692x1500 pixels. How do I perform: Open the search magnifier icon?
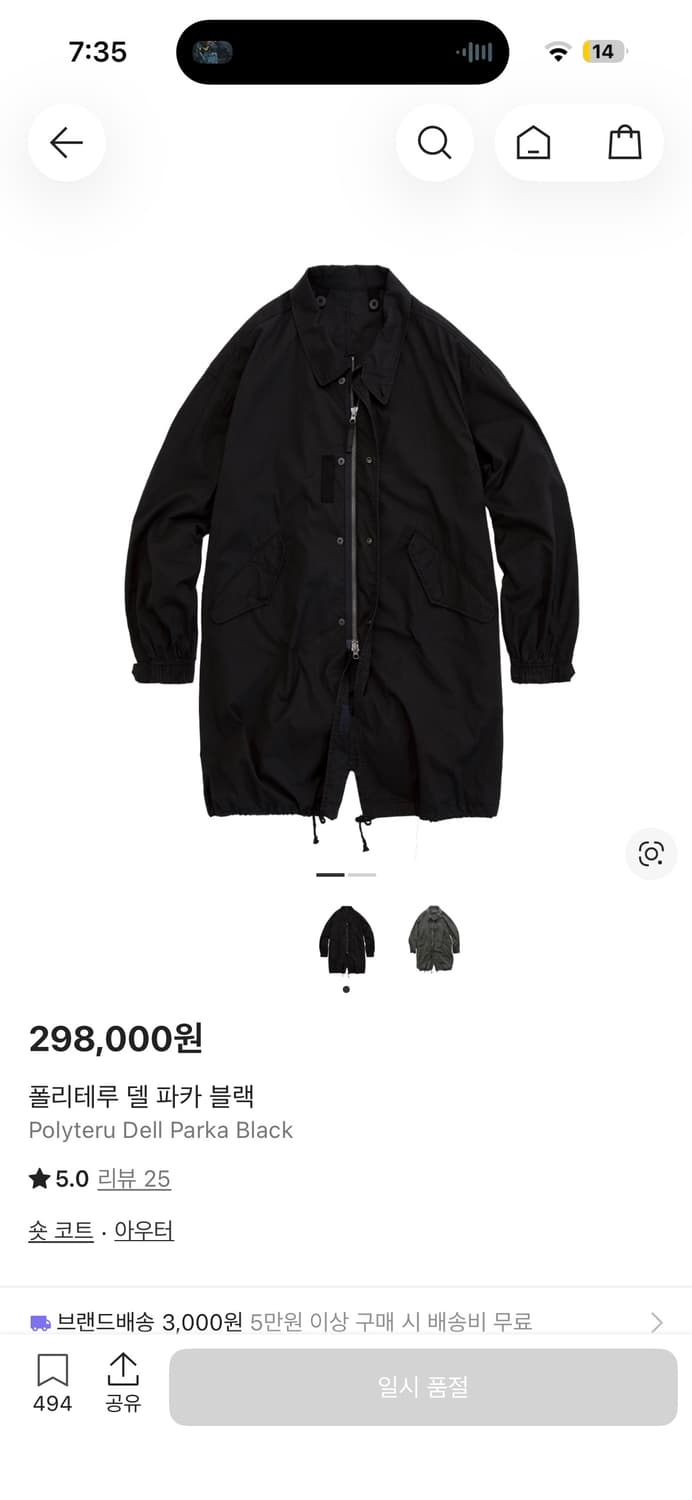point(434,143)
